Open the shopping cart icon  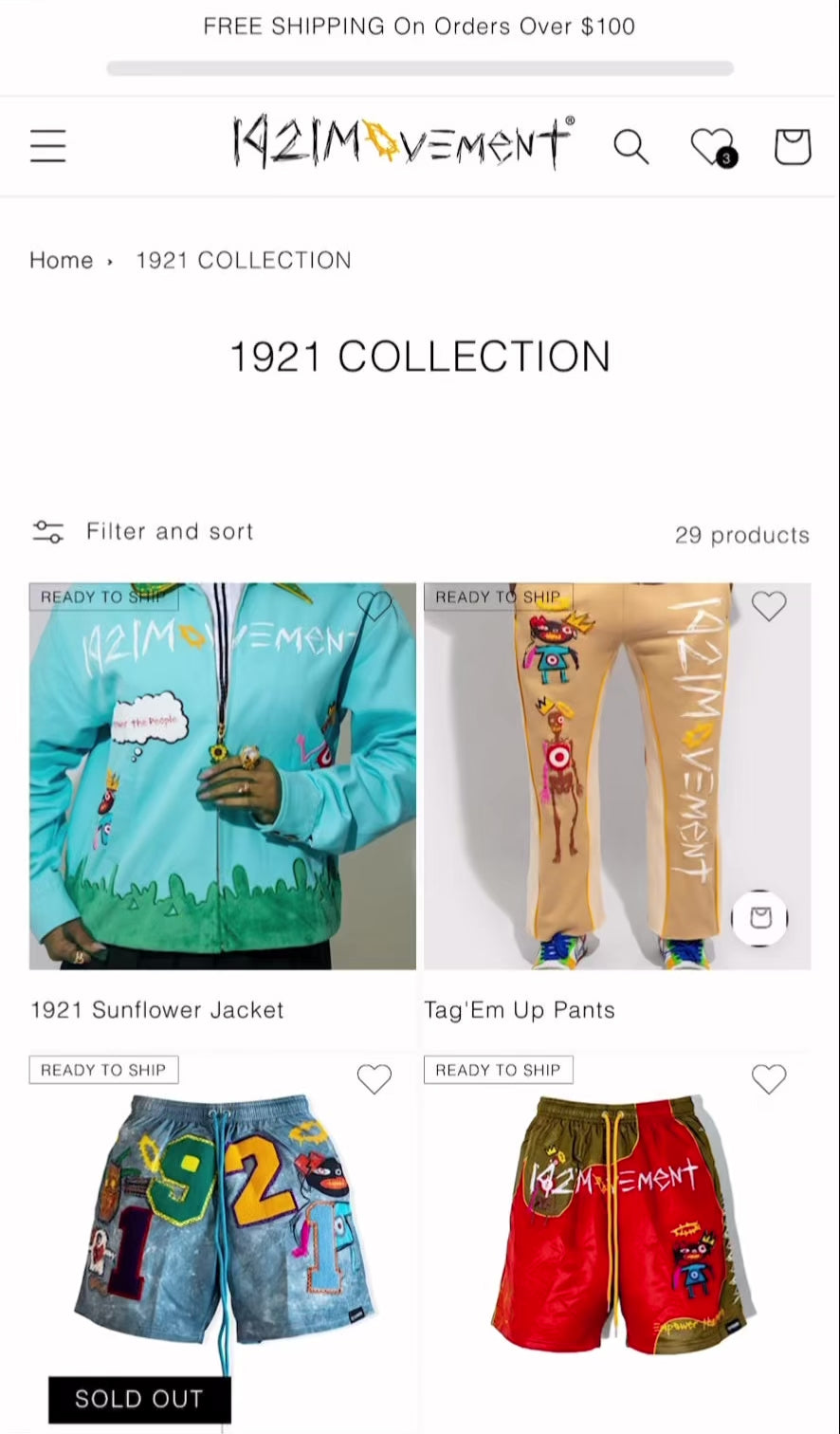click(793, 147)
